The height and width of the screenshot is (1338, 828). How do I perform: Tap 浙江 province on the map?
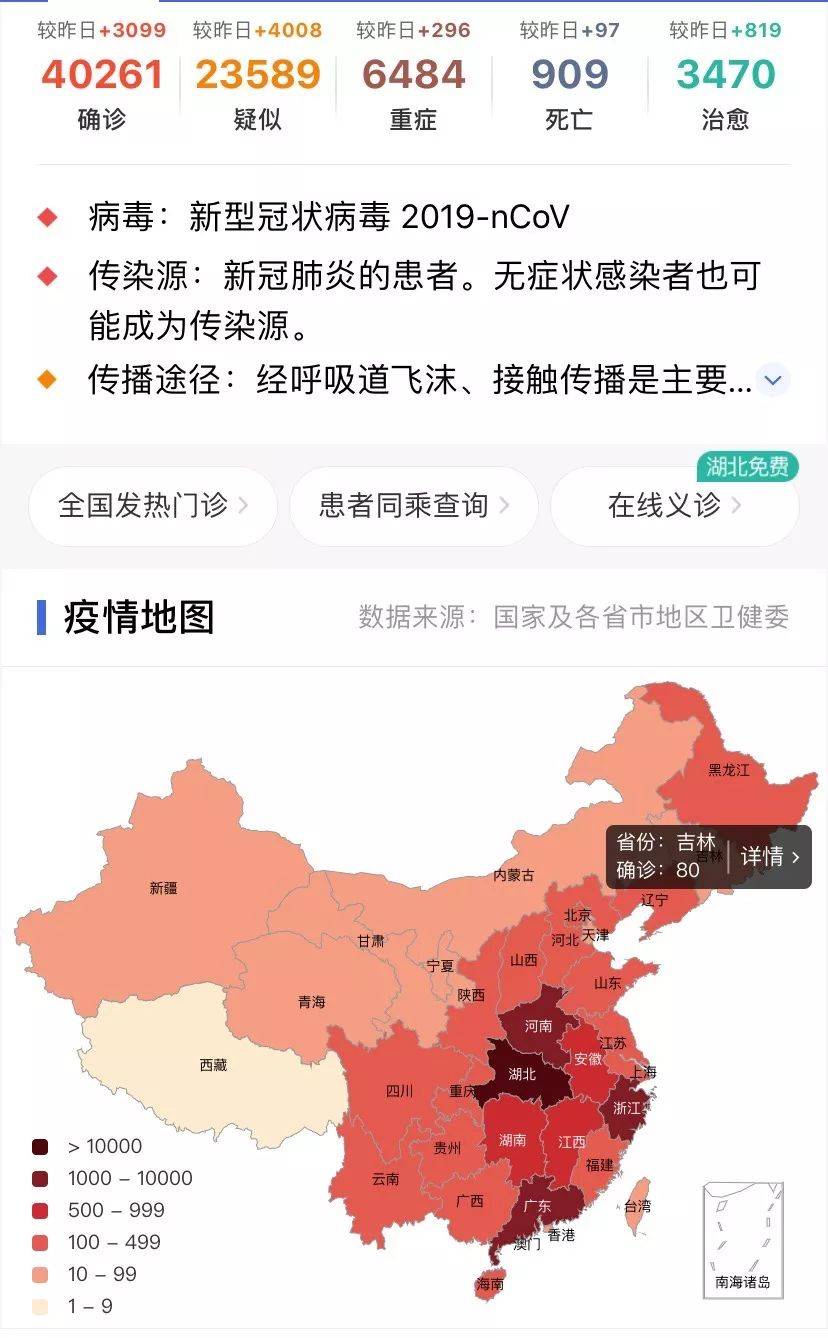pos(626,1107)
